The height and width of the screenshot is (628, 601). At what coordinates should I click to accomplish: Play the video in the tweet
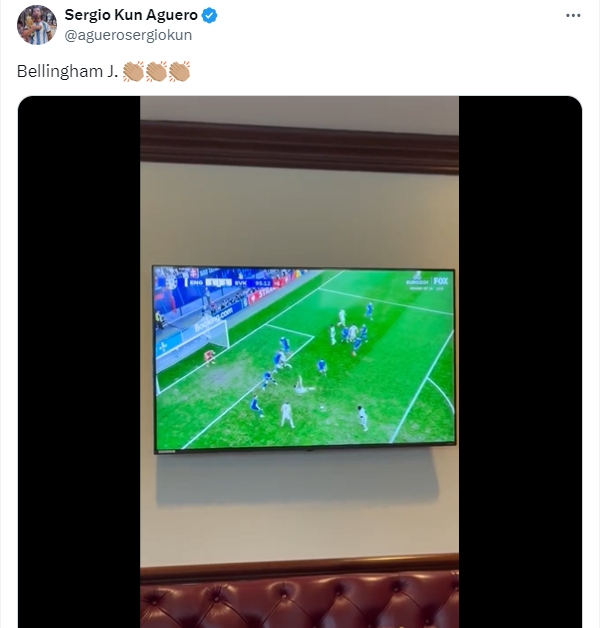[300, 360]
